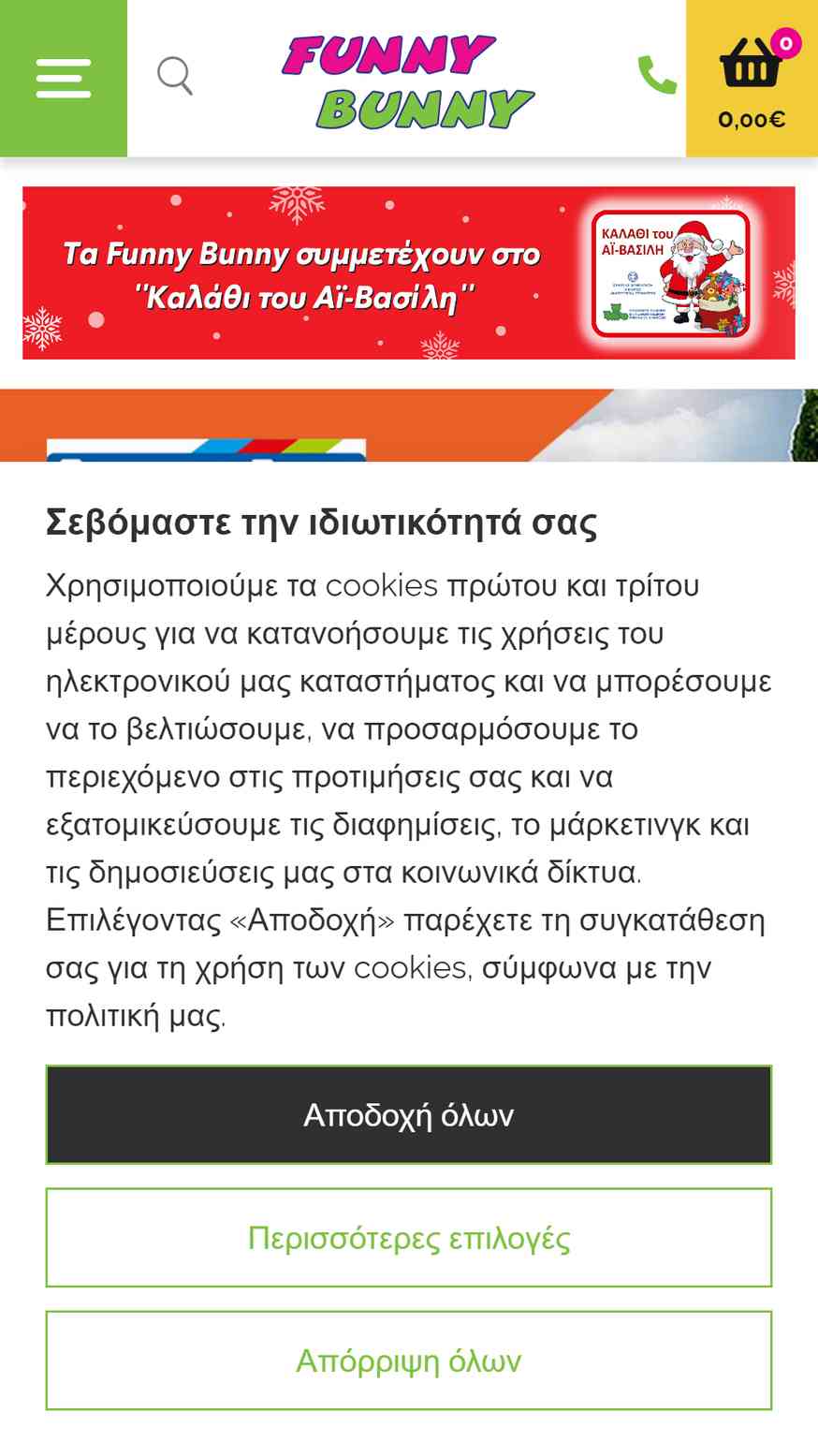Accept all cookies with Αποδοχή όλων
This screenshot has width=818, height=1456.
pyautogui.click(x=409, y=1114)
